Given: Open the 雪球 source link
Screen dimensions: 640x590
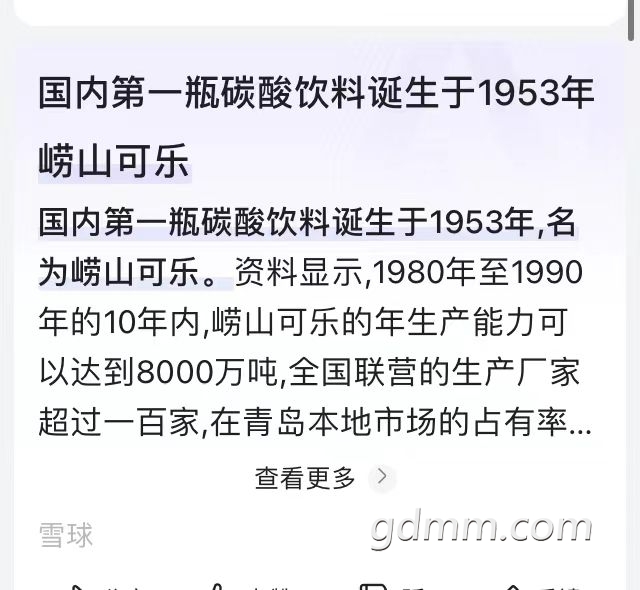Looking at the screenshot, I should point(66,535).
